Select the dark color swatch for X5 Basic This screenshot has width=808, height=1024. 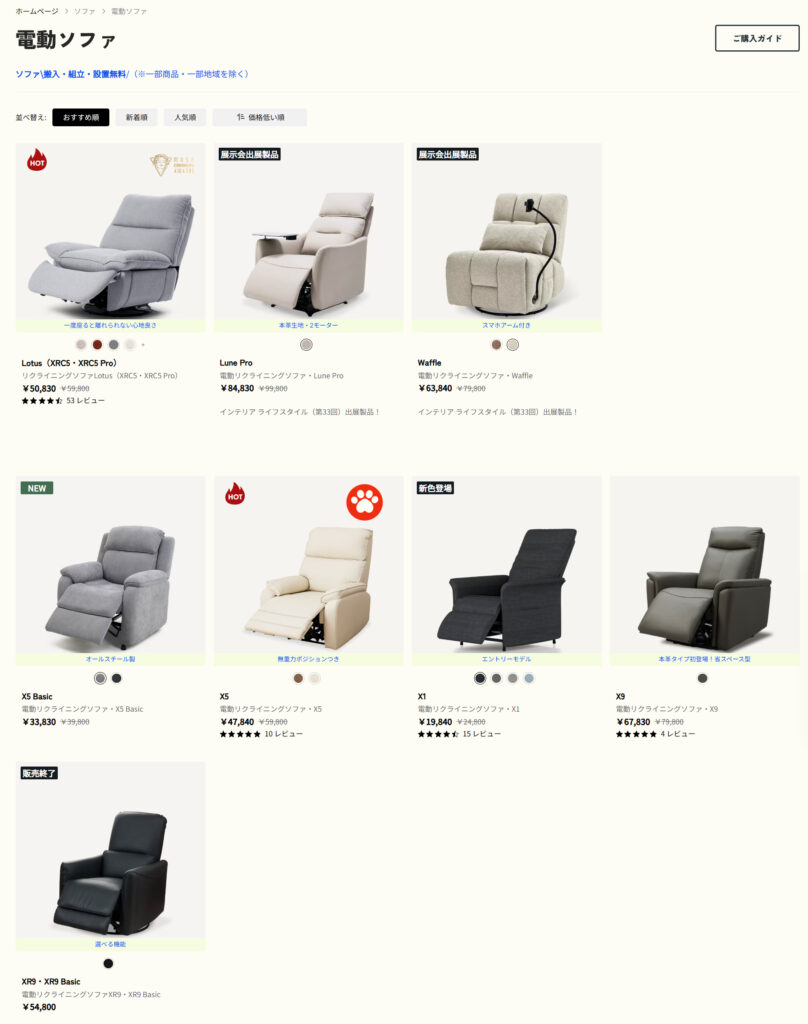click(117, 678)
